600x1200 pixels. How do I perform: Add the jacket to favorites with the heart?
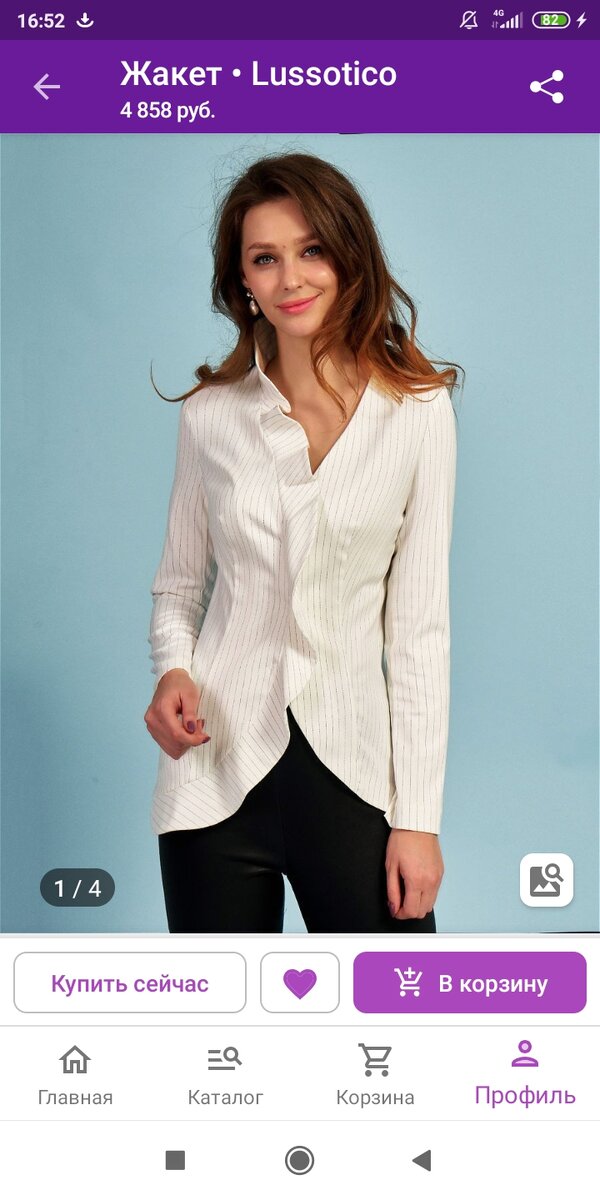pos(300,983)
